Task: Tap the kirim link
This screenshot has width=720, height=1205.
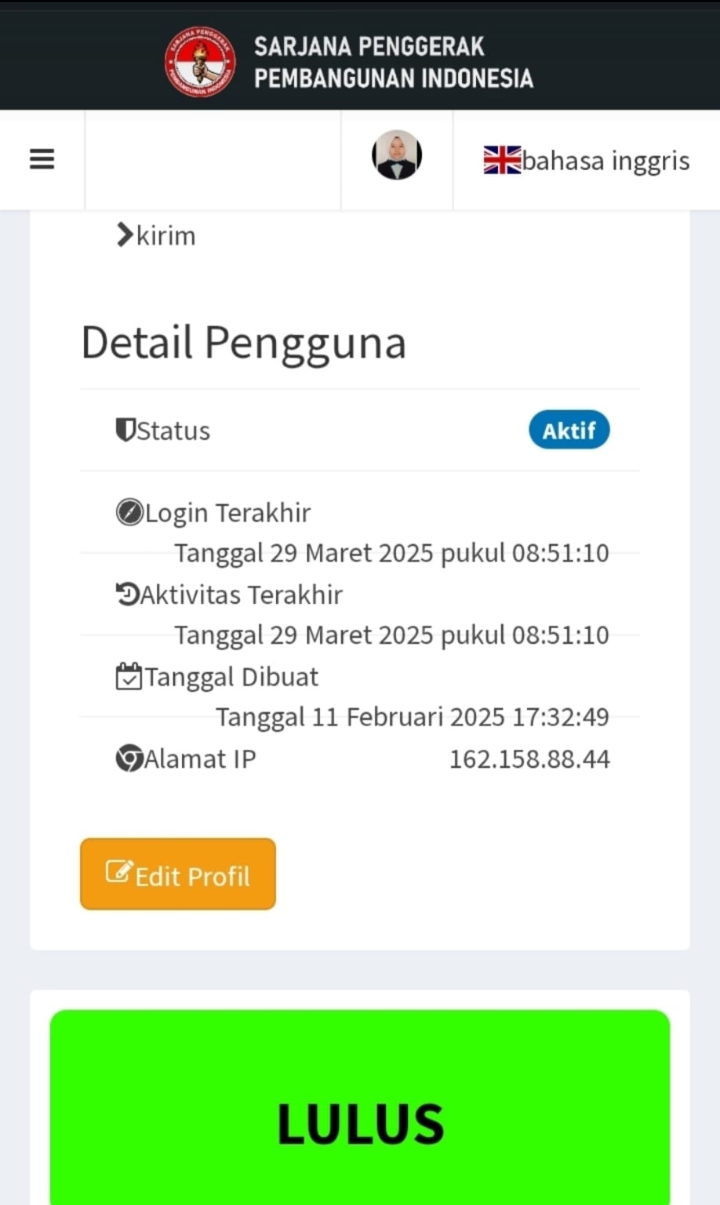Action: click(x=156, y=237)
